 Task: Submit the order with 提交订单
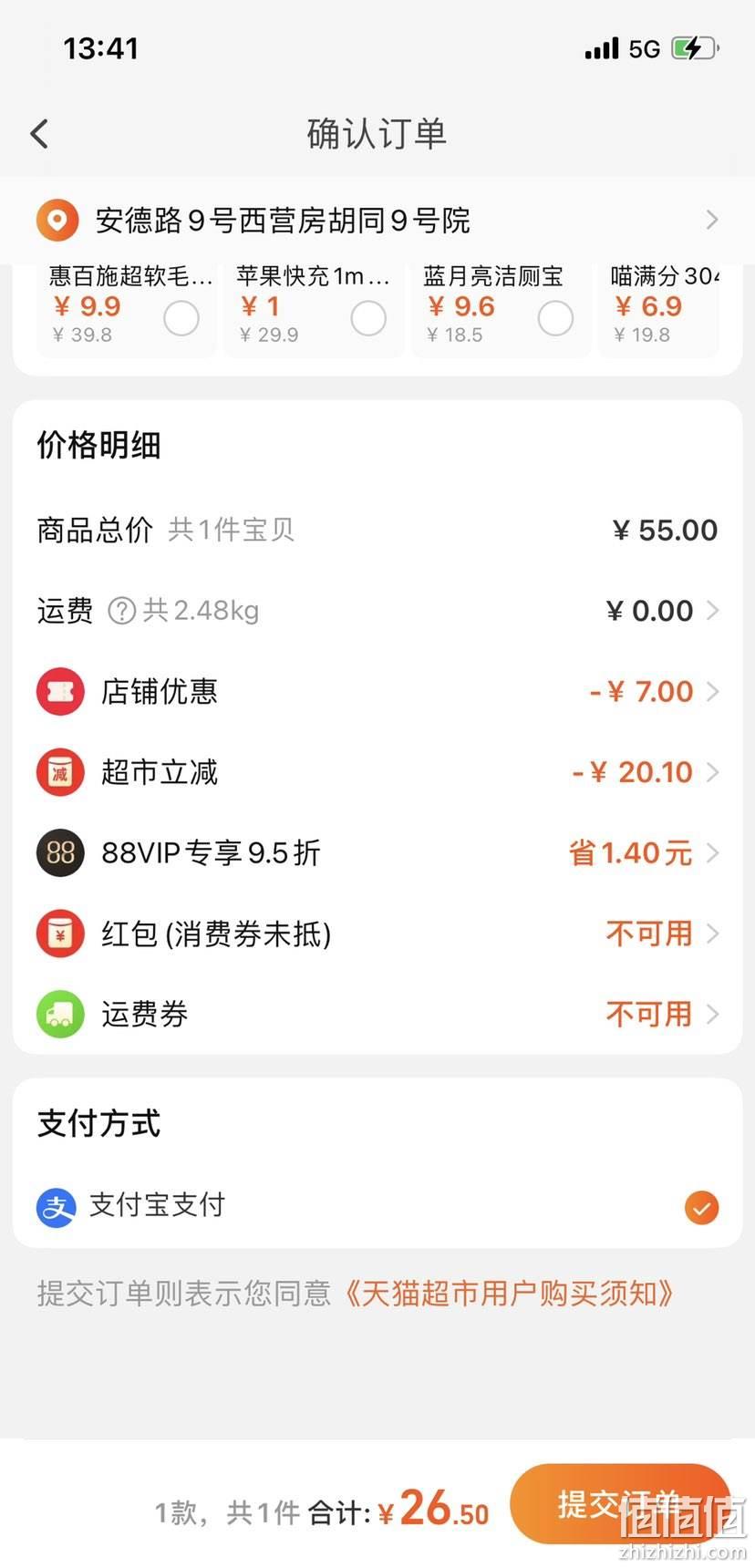pos(620,1504)
